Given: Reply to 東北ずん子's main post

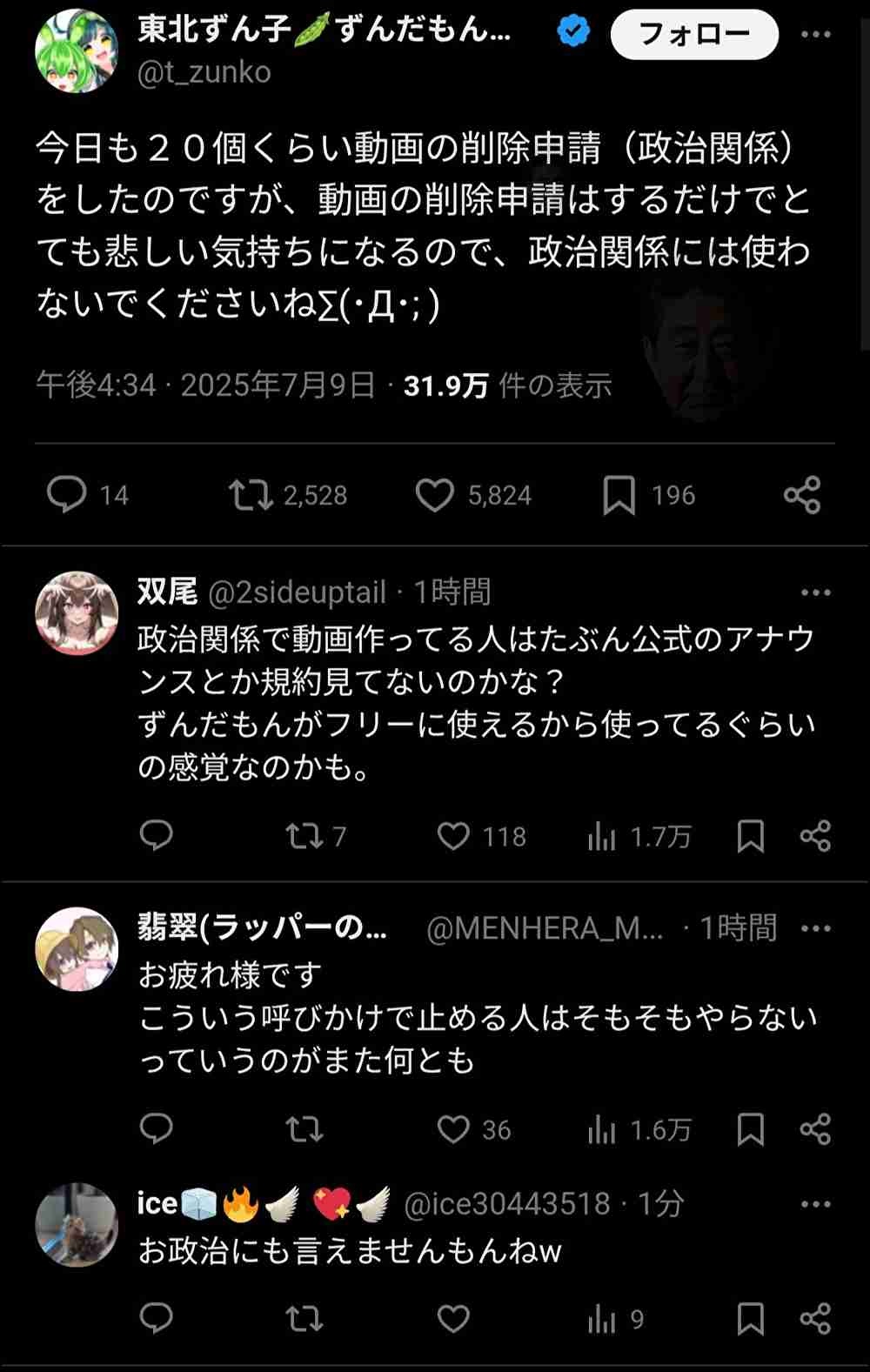Looking at the screenshot, I should click(x=66, y=494).
